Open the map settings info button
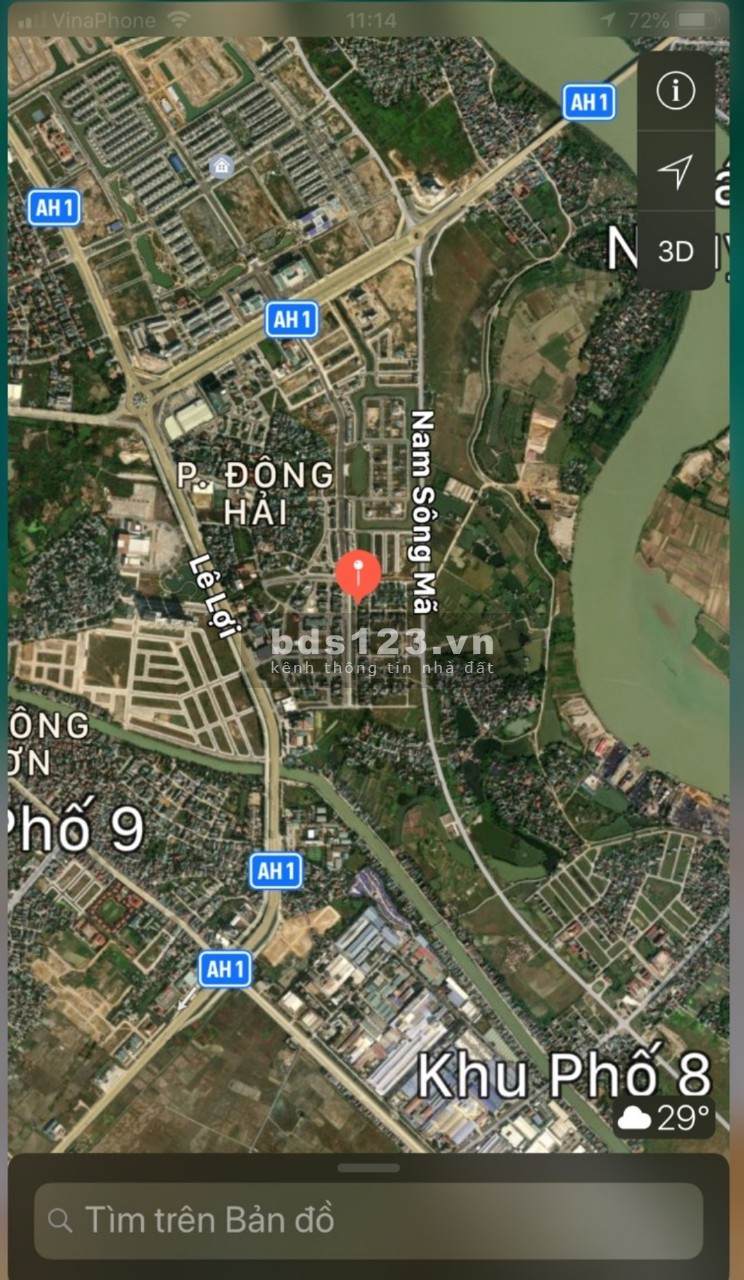 tap(675, 91)
